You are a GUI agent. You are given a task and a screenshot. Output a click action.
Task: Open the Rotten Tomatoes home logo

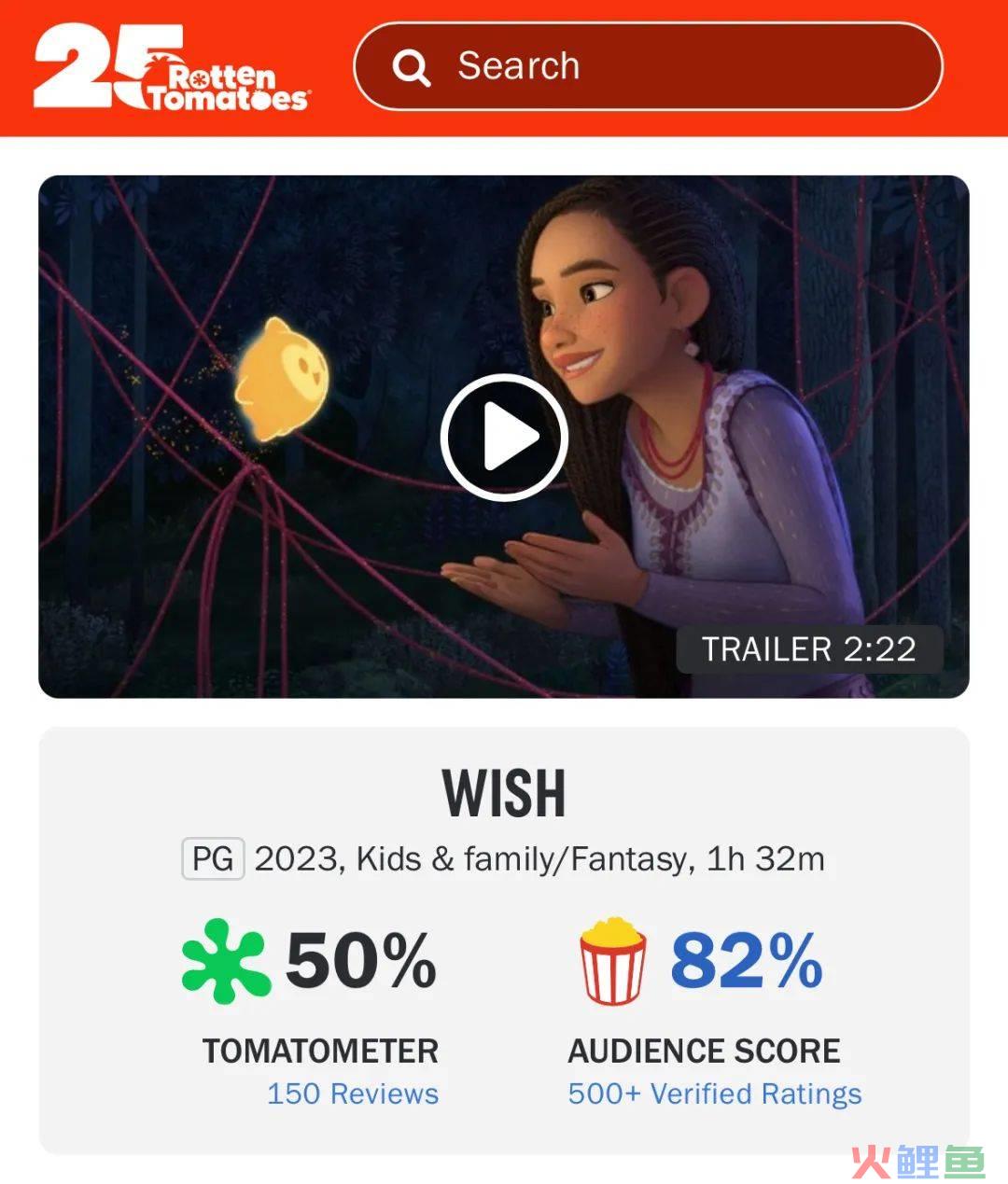tap(171, 68)
